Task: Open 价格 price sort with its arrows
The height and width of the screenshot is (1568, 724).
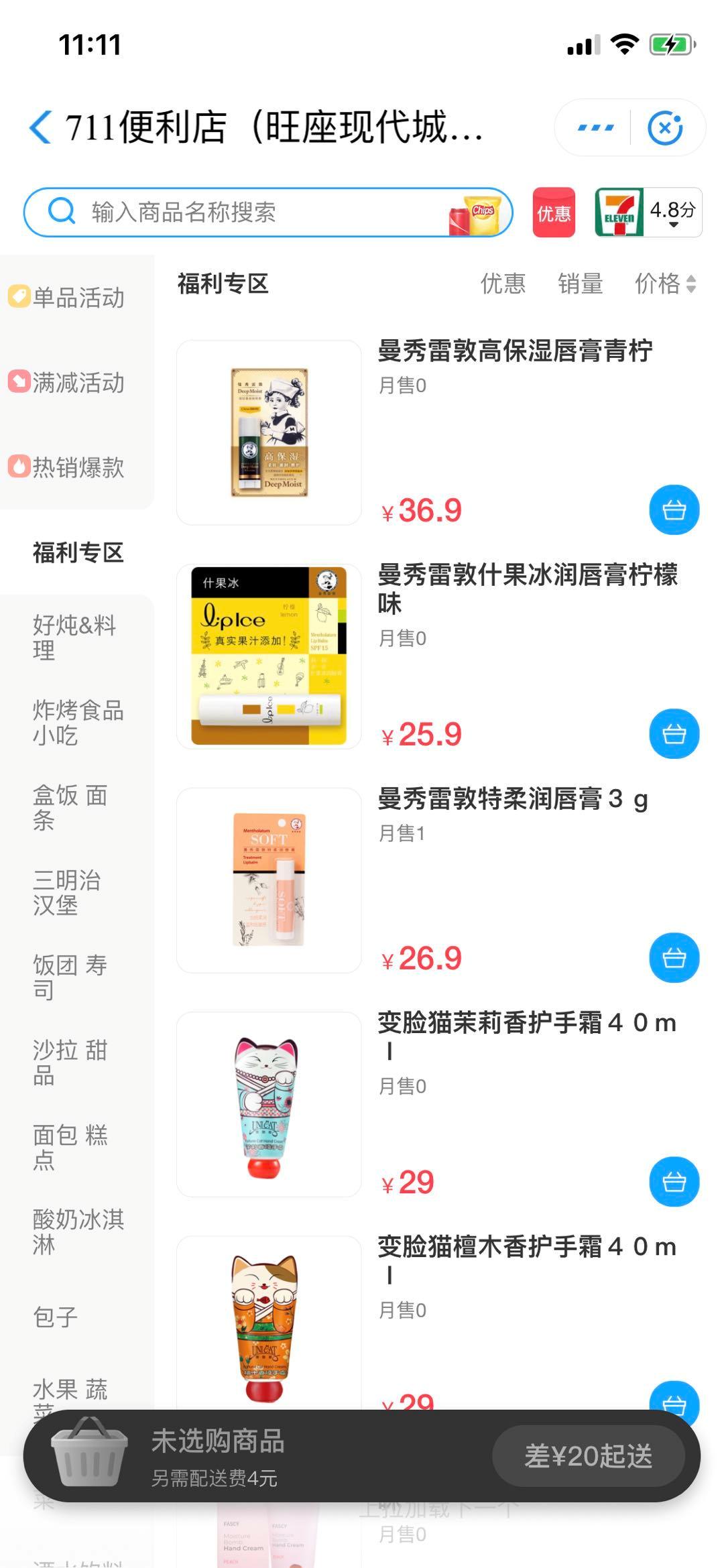Action: click(663, 285)
